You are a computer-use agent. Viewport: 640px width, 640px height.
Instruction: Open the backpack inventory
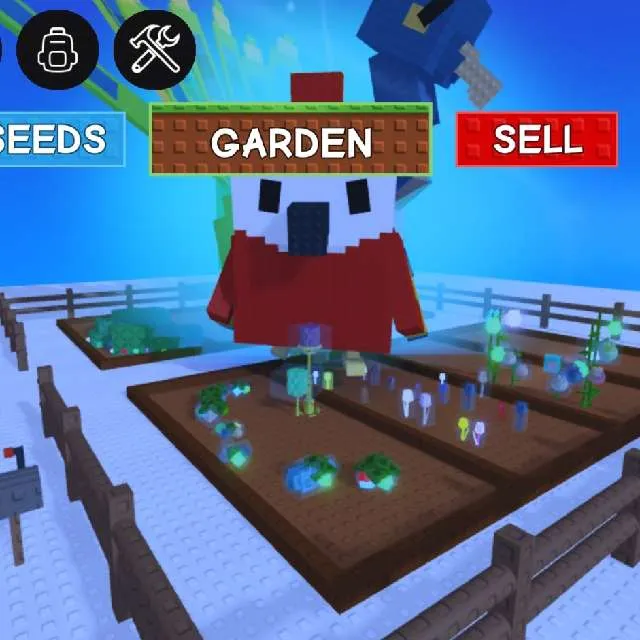pyautogui.click(x=58, y=48)
